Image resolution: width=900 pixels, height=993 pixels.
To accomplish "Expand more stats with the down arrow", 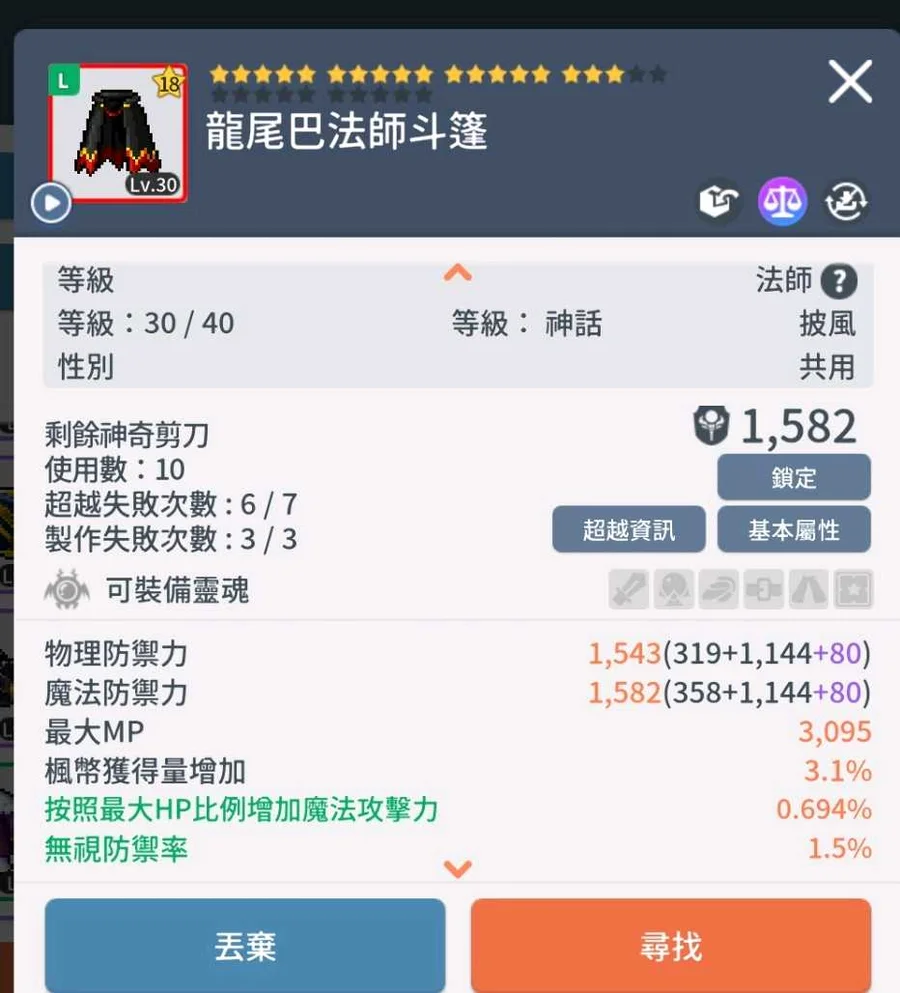I will pyautogui.click(x=457, y=869).
